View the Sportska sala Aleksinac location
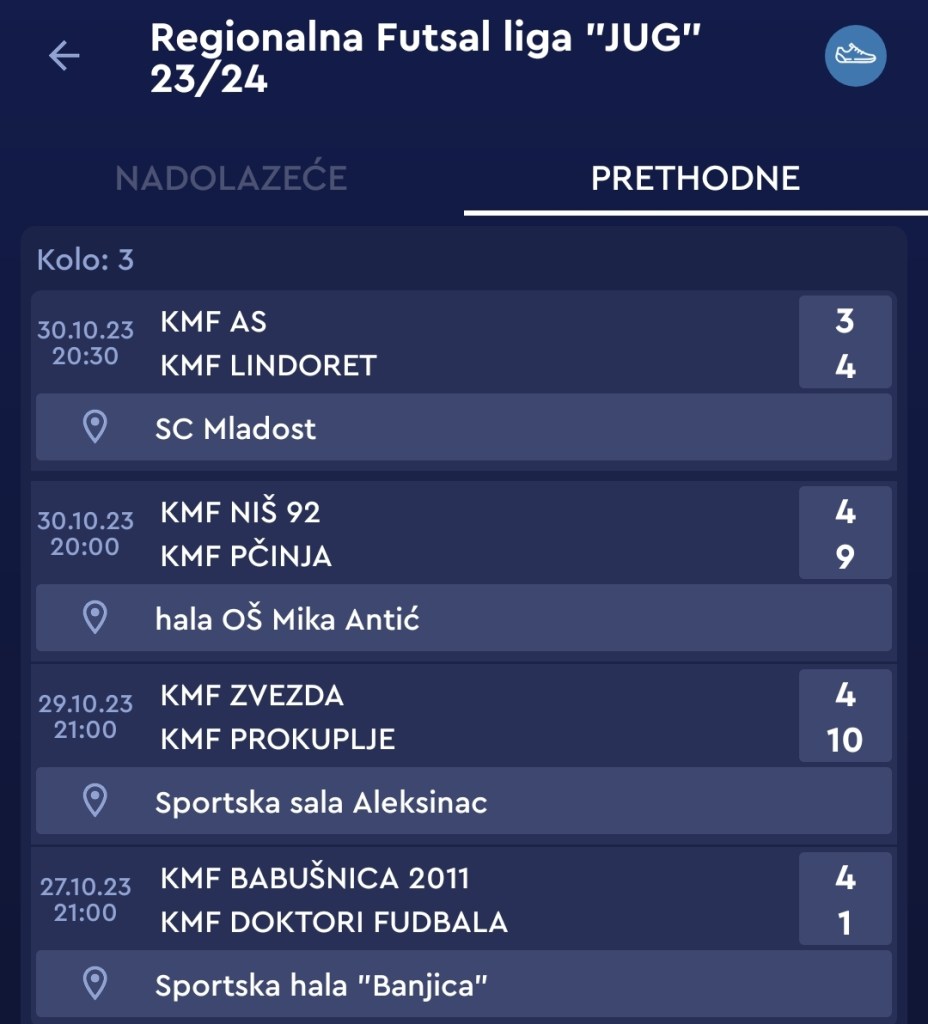This screenshot has width=928, height=1024. point(463,802)
